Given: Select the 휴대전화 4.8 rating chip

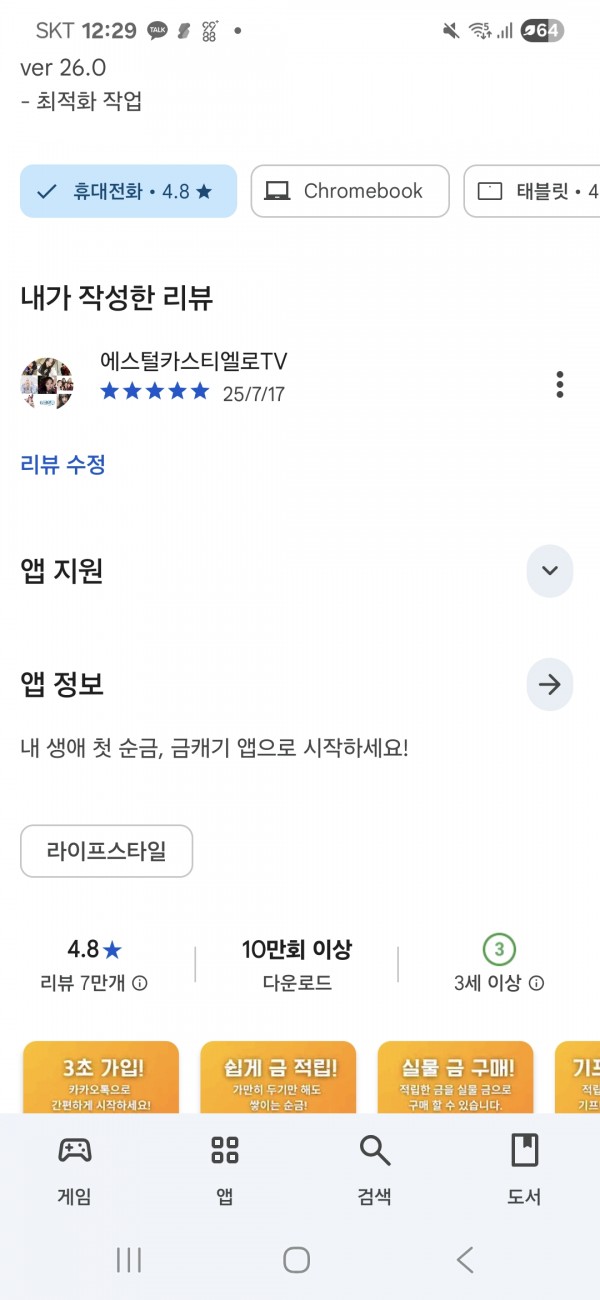Looking at the screenshot, I should [x=128, y=191].
